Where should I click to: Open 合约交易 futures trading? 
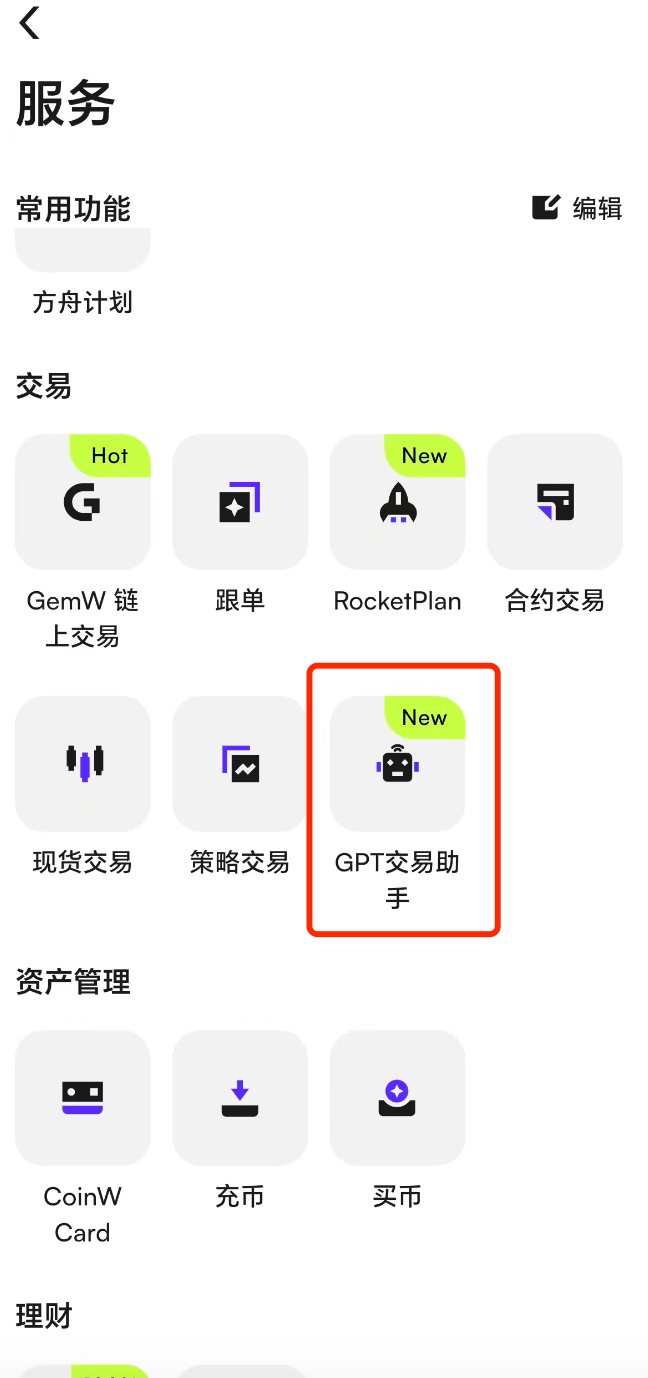point(555,502)
